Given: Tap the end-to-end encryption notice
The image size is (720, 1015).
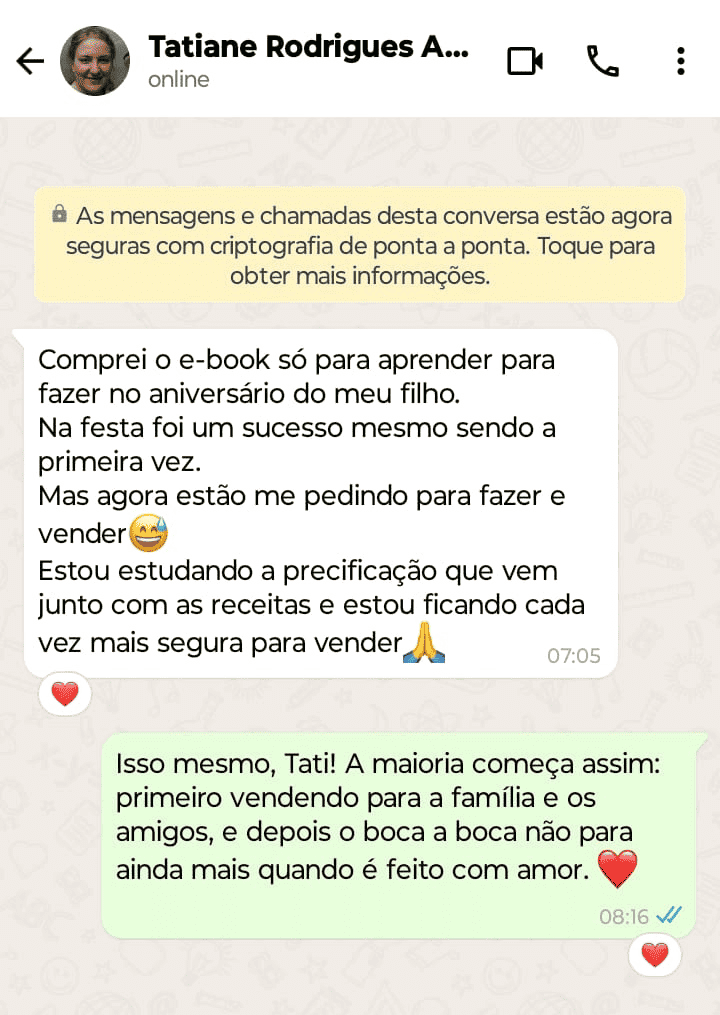Looking at the screenshot, I should 360,245.
